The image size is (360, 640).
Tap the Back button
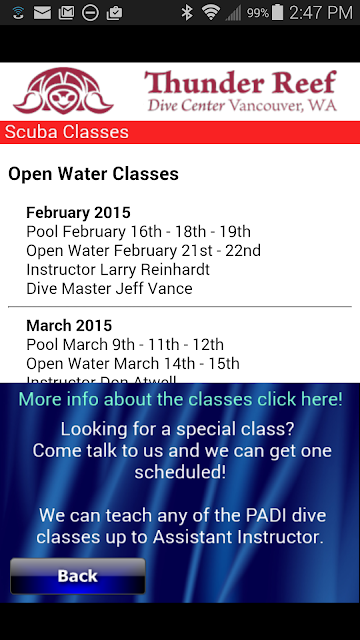[x=78, y=576]
